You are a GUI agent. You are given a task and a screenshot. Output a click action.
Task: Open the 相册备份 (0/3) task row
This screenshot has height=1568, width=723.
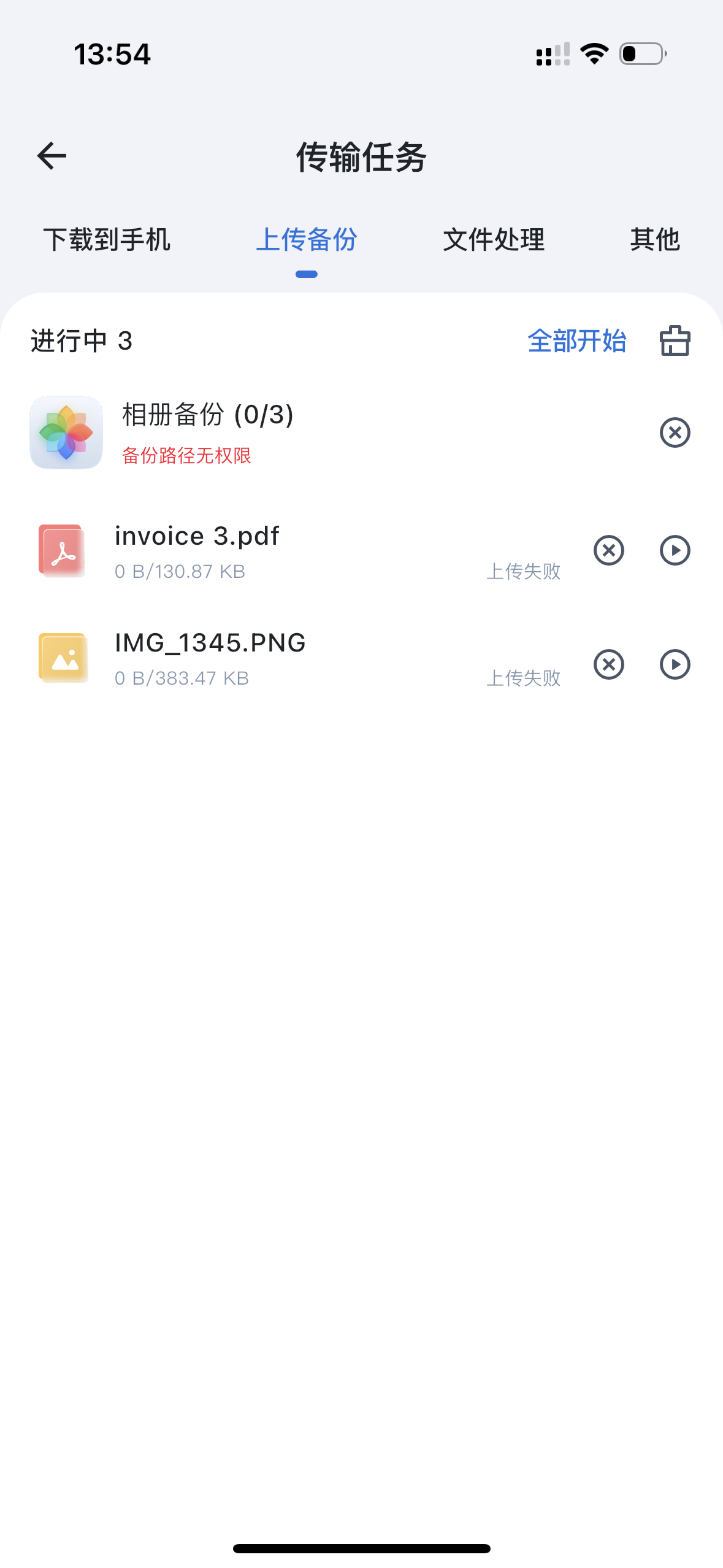click(307, 432)
